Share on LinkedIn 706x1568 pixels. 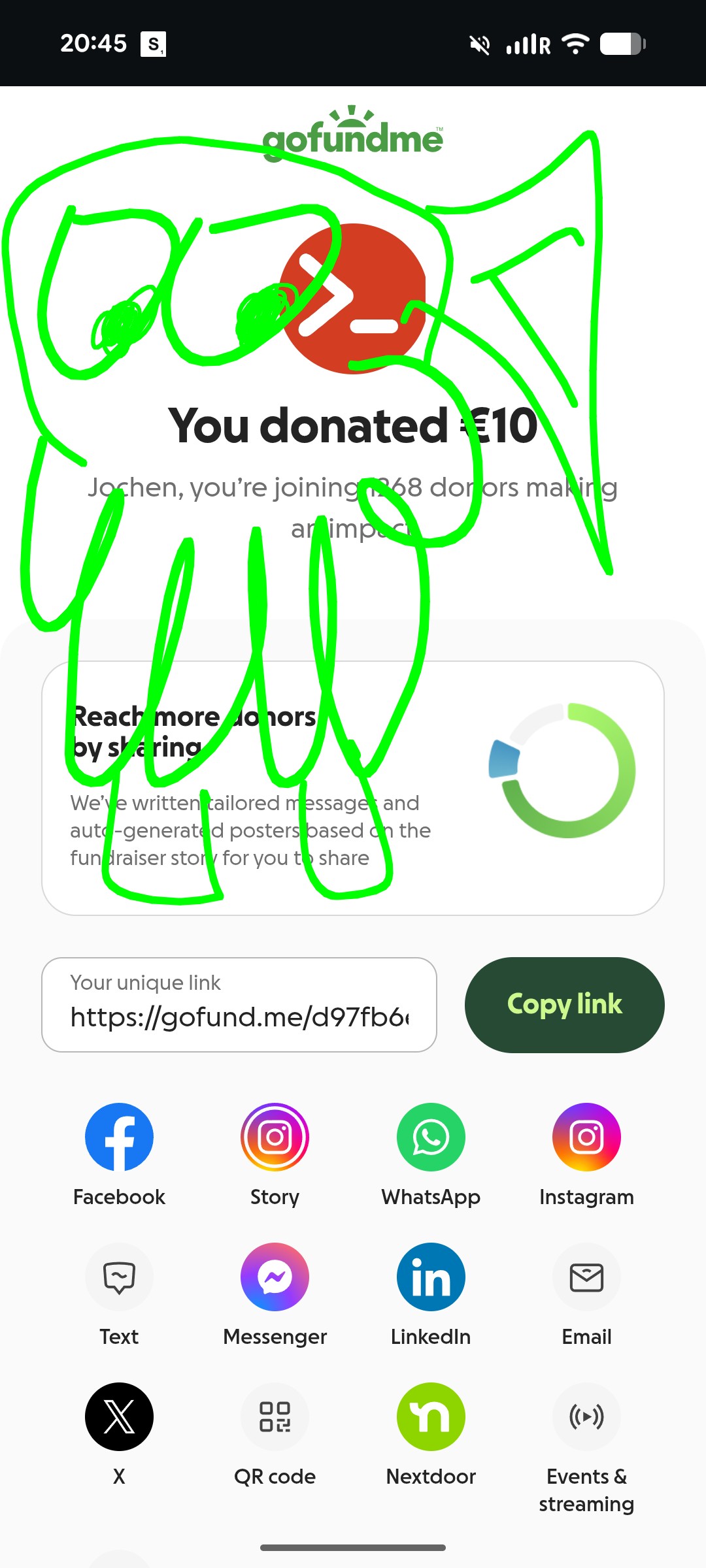click(431, 1277)
